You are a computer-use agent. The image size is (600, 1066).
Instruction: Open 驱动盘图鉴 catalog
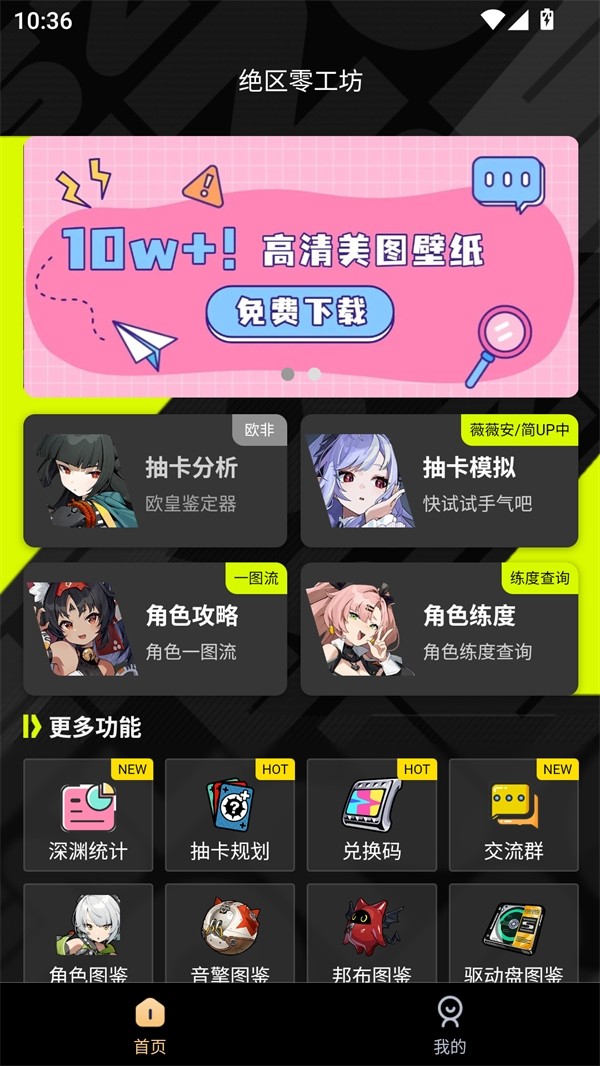tap(513, 935)
